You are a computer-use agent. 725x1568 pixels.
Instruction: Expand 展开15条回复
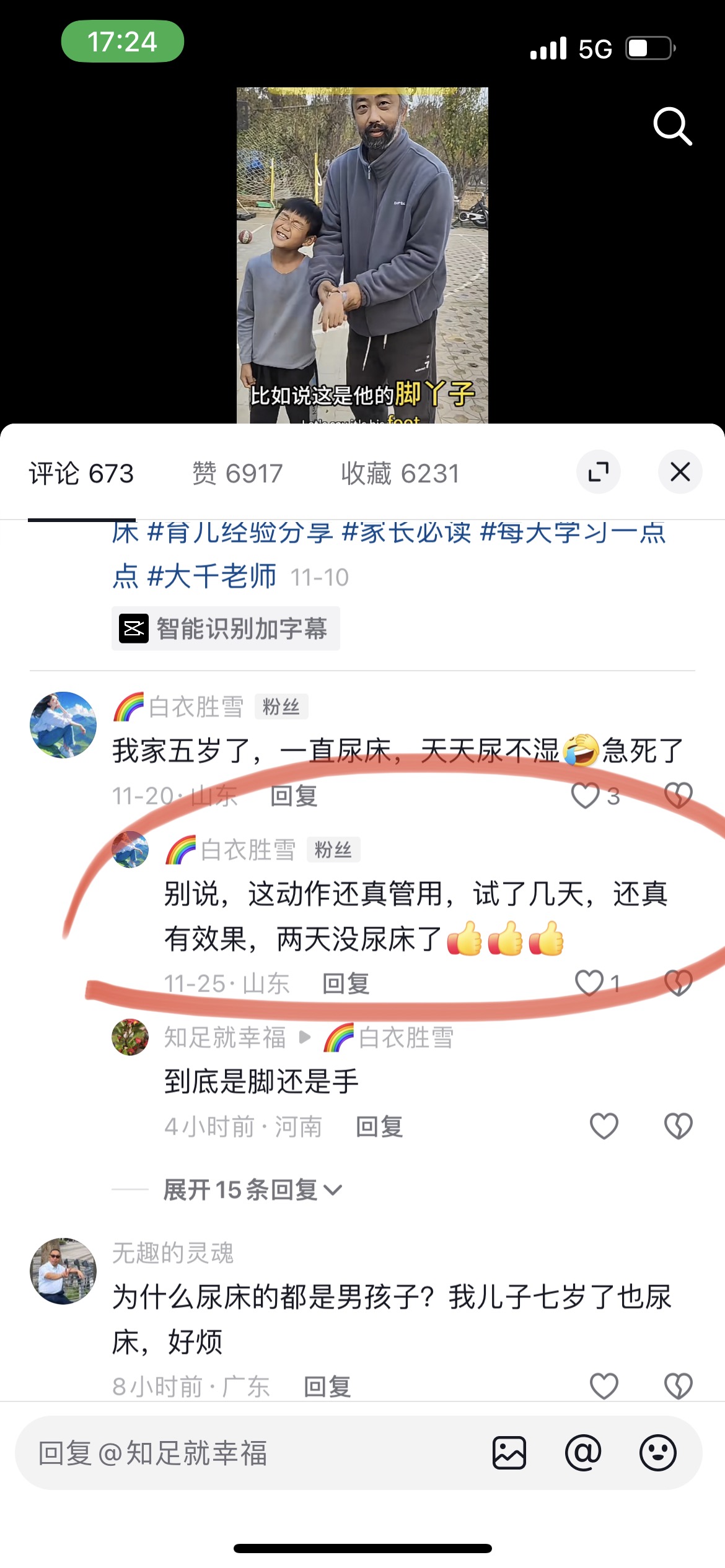coord(252,1190)
